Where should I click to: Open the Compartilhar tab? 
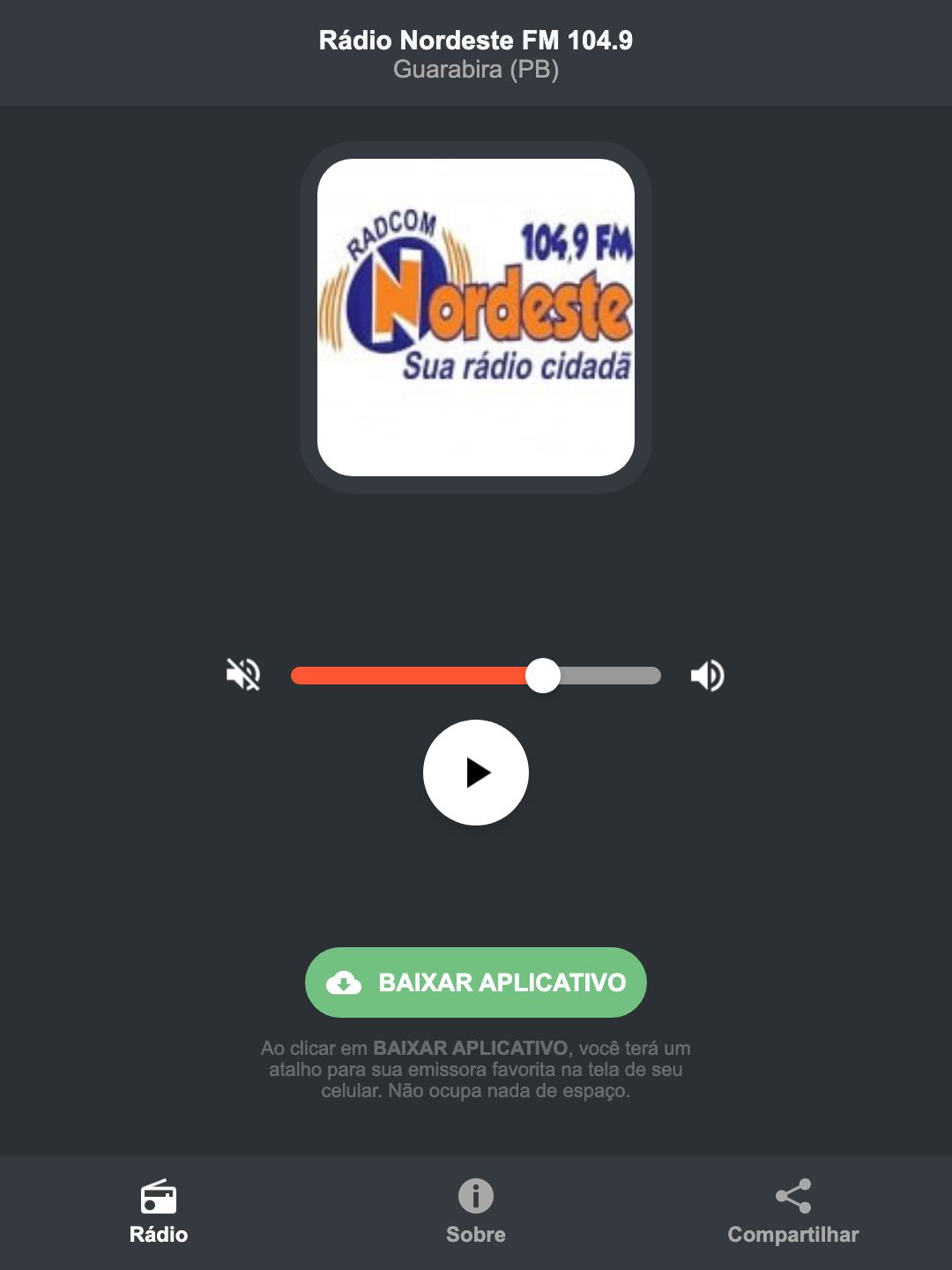794,1234
